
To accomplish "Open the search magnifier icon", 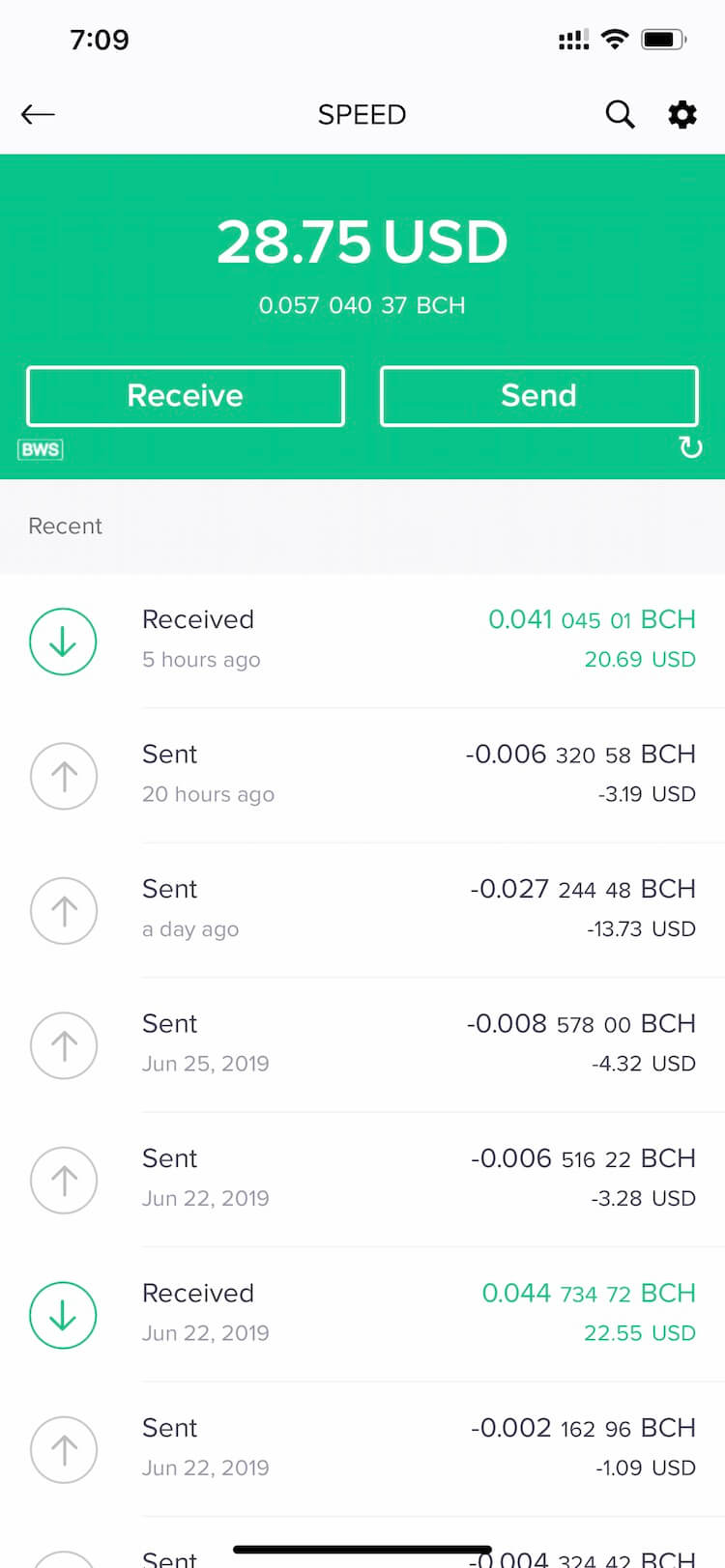I will coord(620,115).
